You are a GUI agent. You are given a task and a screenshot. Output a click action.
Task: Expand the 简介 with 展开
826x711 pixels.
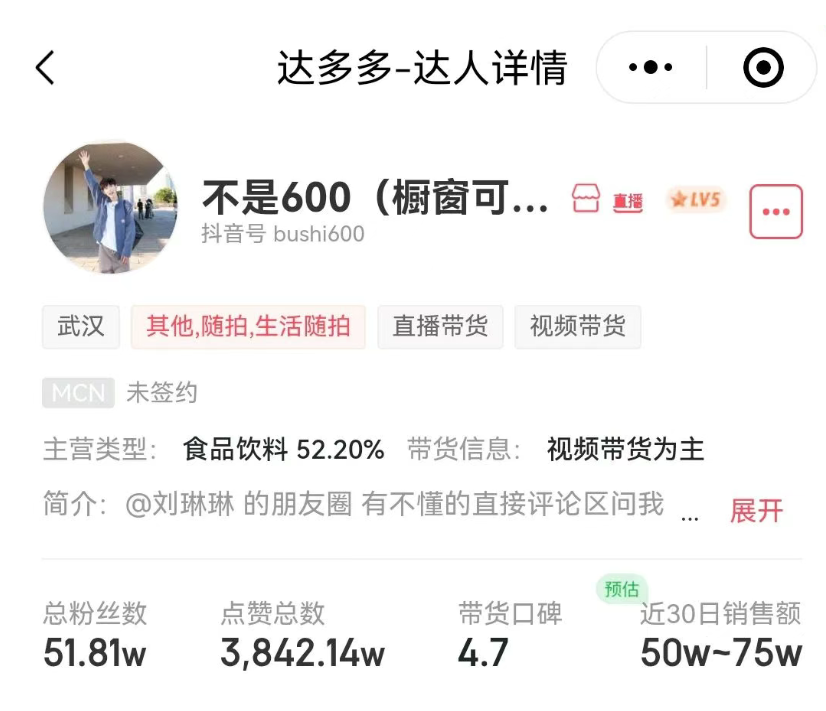tap(756, 510)
